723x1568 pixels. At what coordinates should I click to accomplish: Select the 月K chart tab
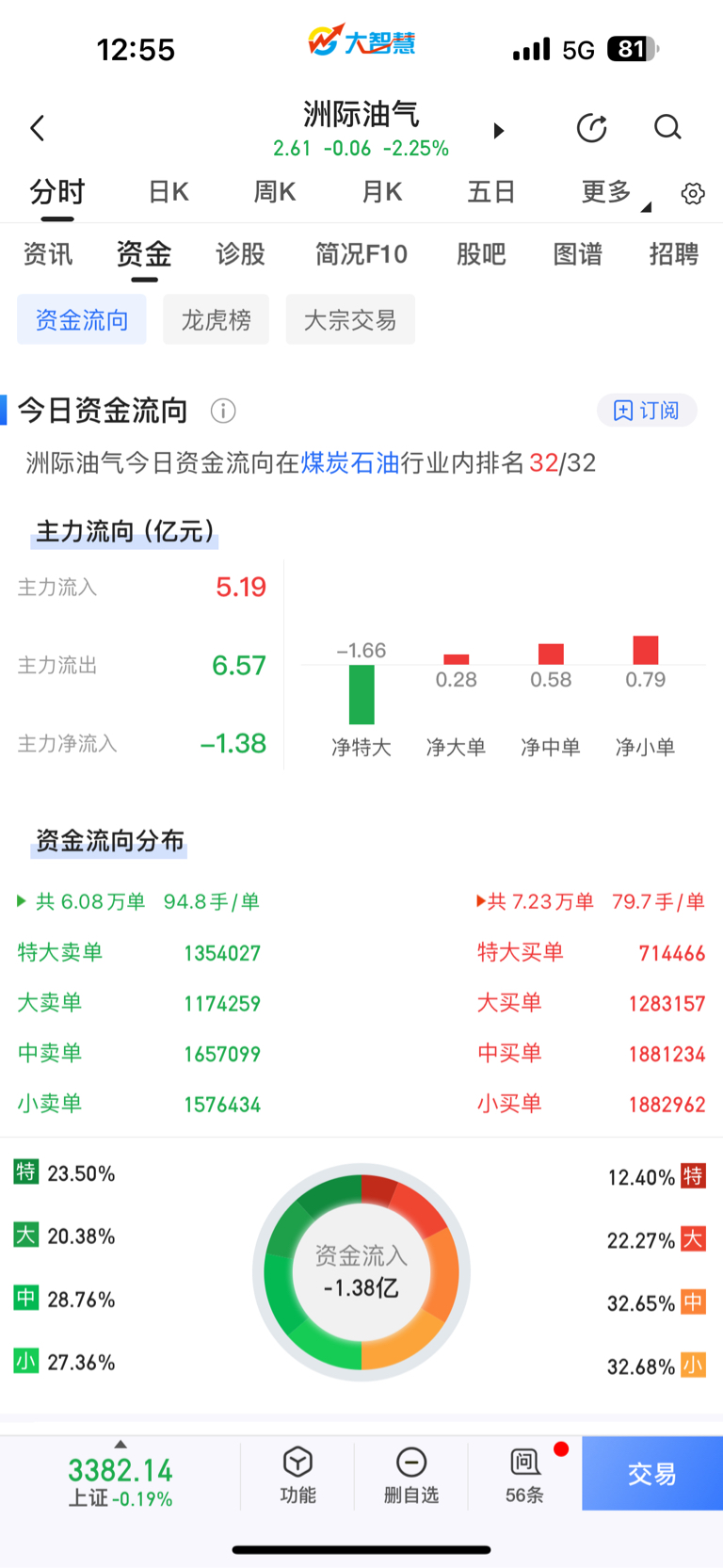(x=382, y=192)
